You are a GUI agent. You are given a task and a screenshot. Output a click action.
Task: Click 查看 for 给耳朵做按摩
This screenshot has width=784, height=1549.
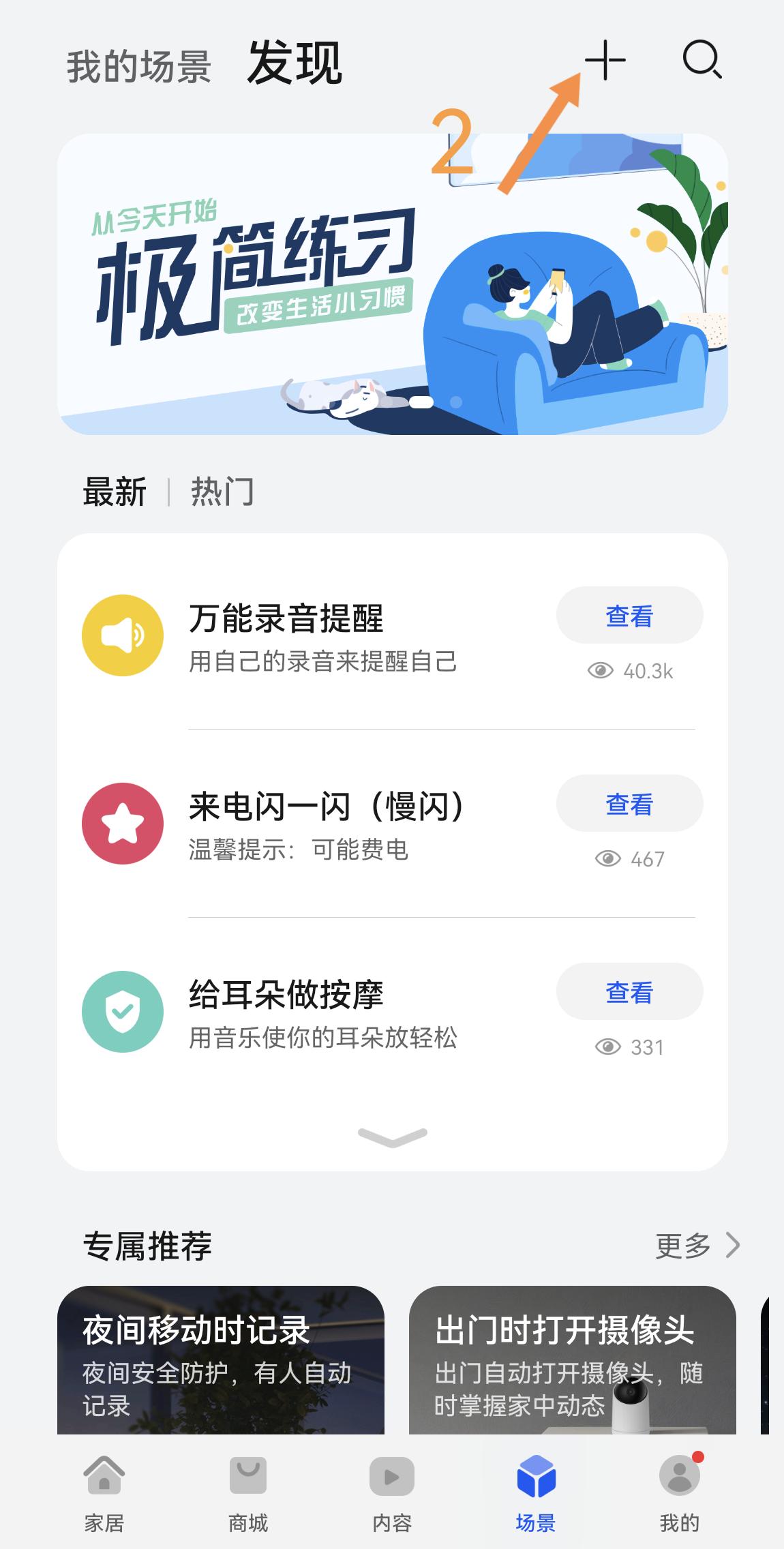click(x=629, y=992)
